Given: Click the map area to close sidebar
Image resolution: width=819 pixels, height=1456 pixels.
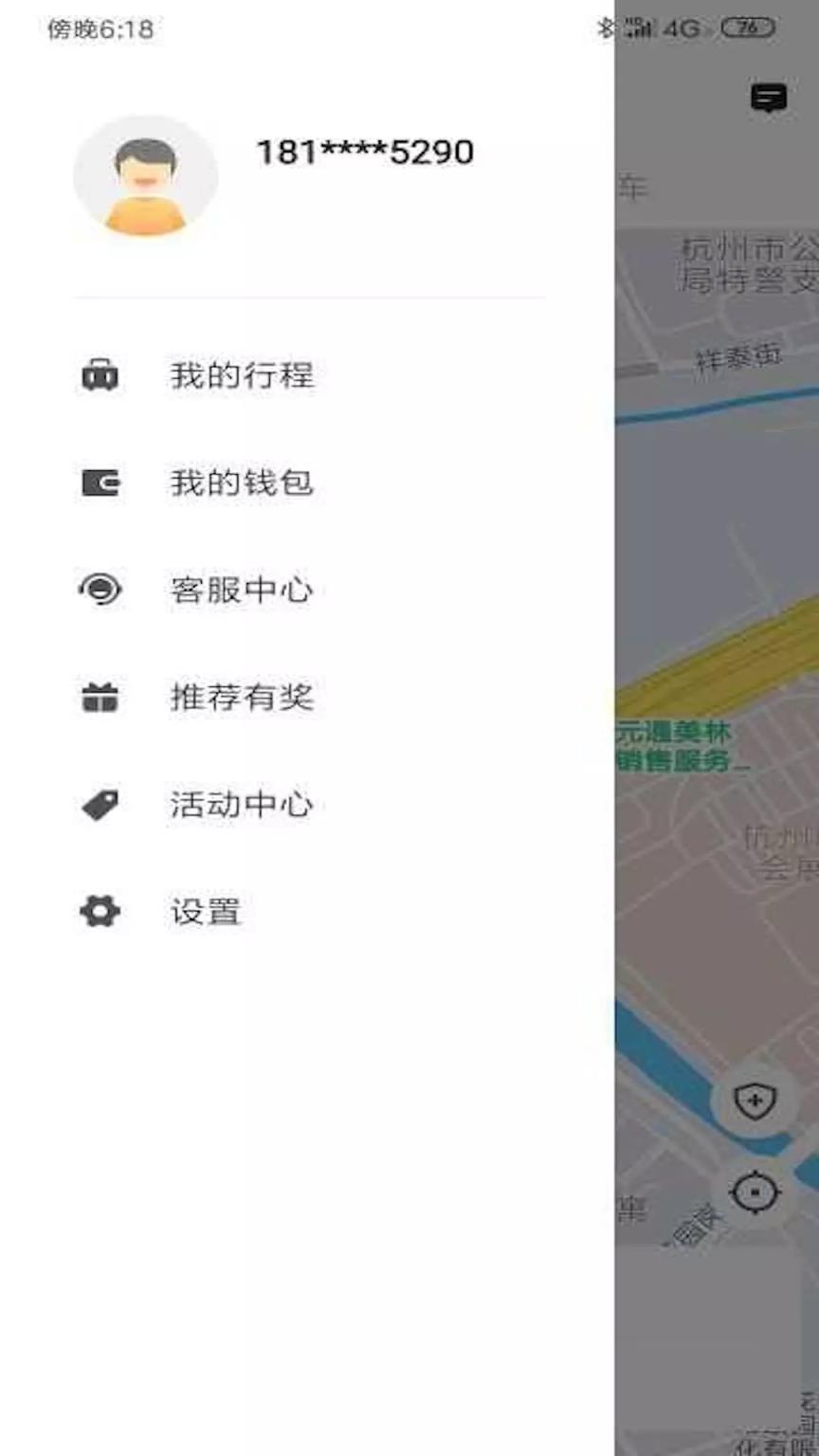Looking at the screenshot, I should tap(720, 569).
